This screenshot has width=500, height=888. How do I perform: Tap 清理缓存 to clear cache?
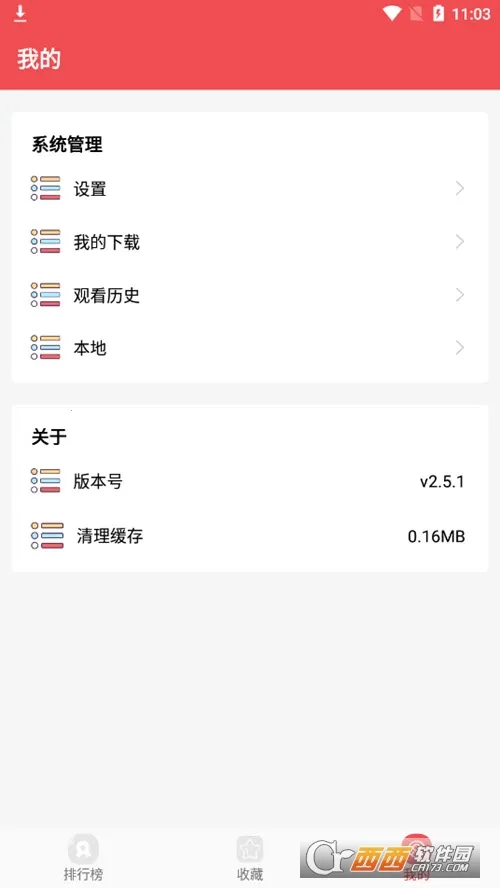pos(249,536)
